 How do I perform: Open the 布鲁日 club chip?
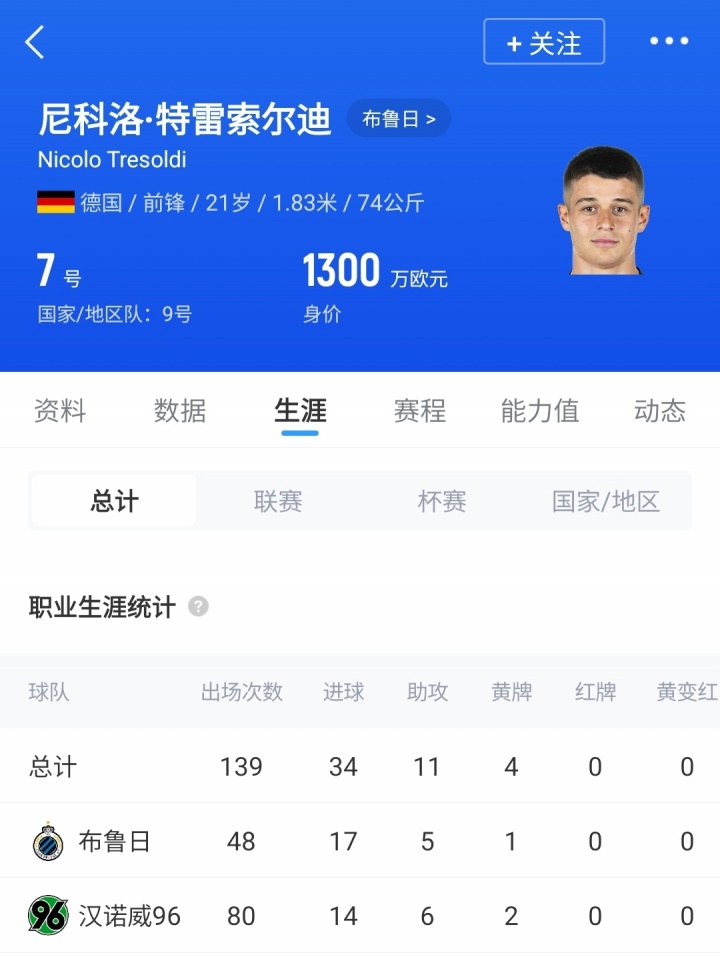tap(399, 119)
